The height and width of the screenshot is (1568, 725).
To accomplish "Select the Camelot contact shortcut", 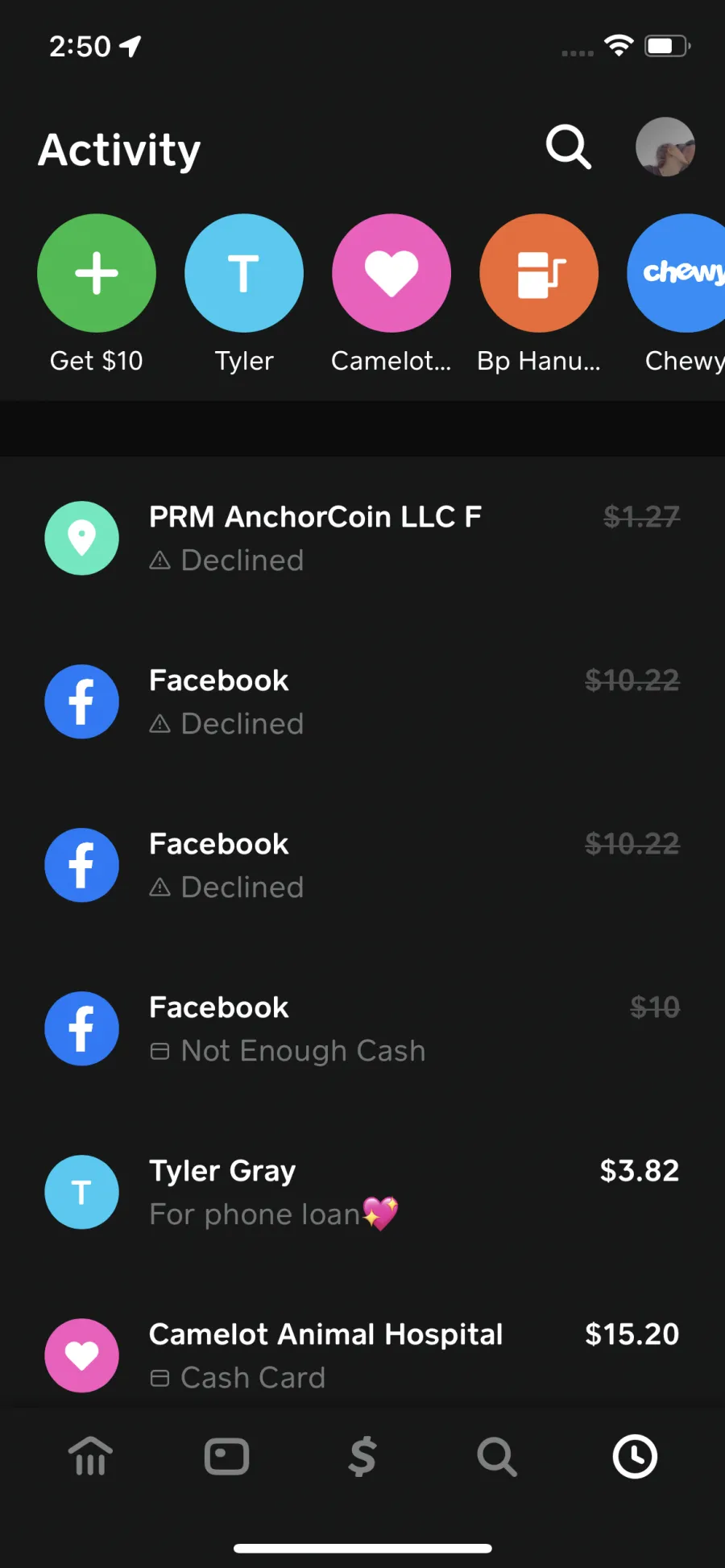I will 391,273.
